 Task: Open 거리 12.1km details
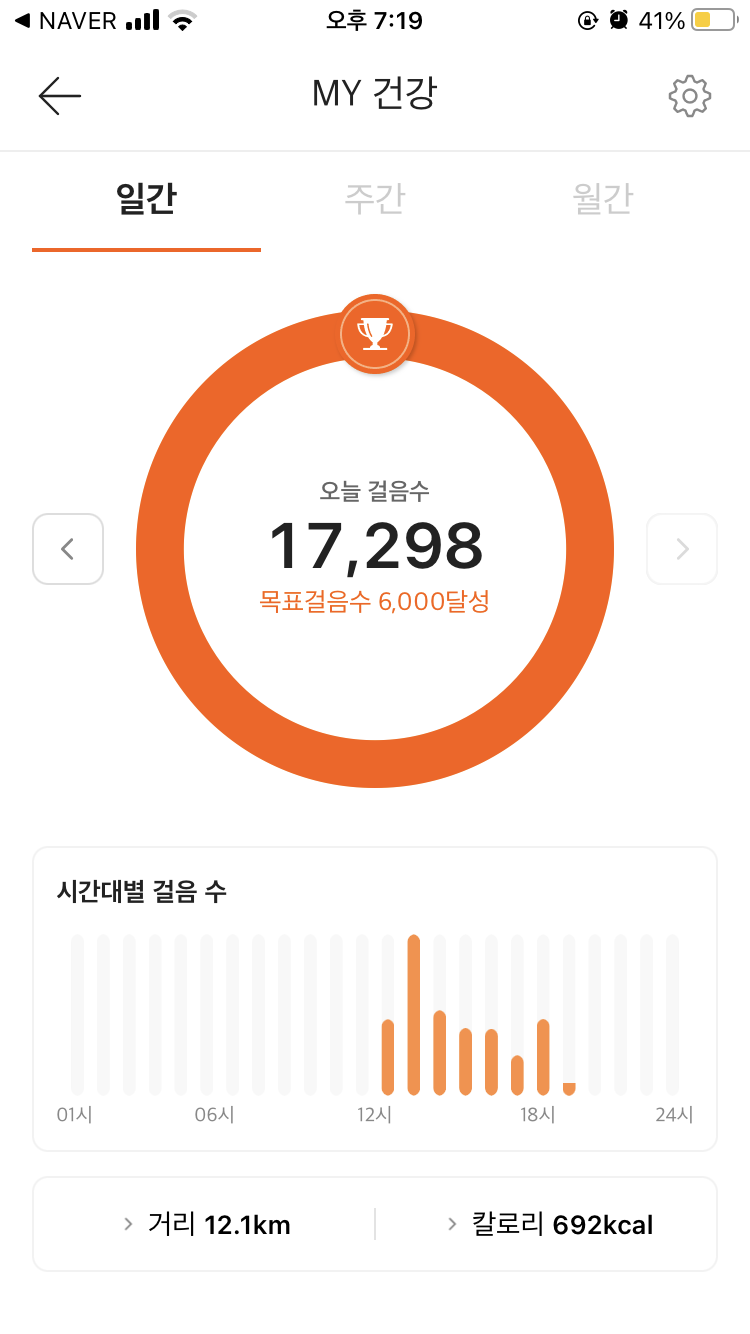pos(206,1224)
